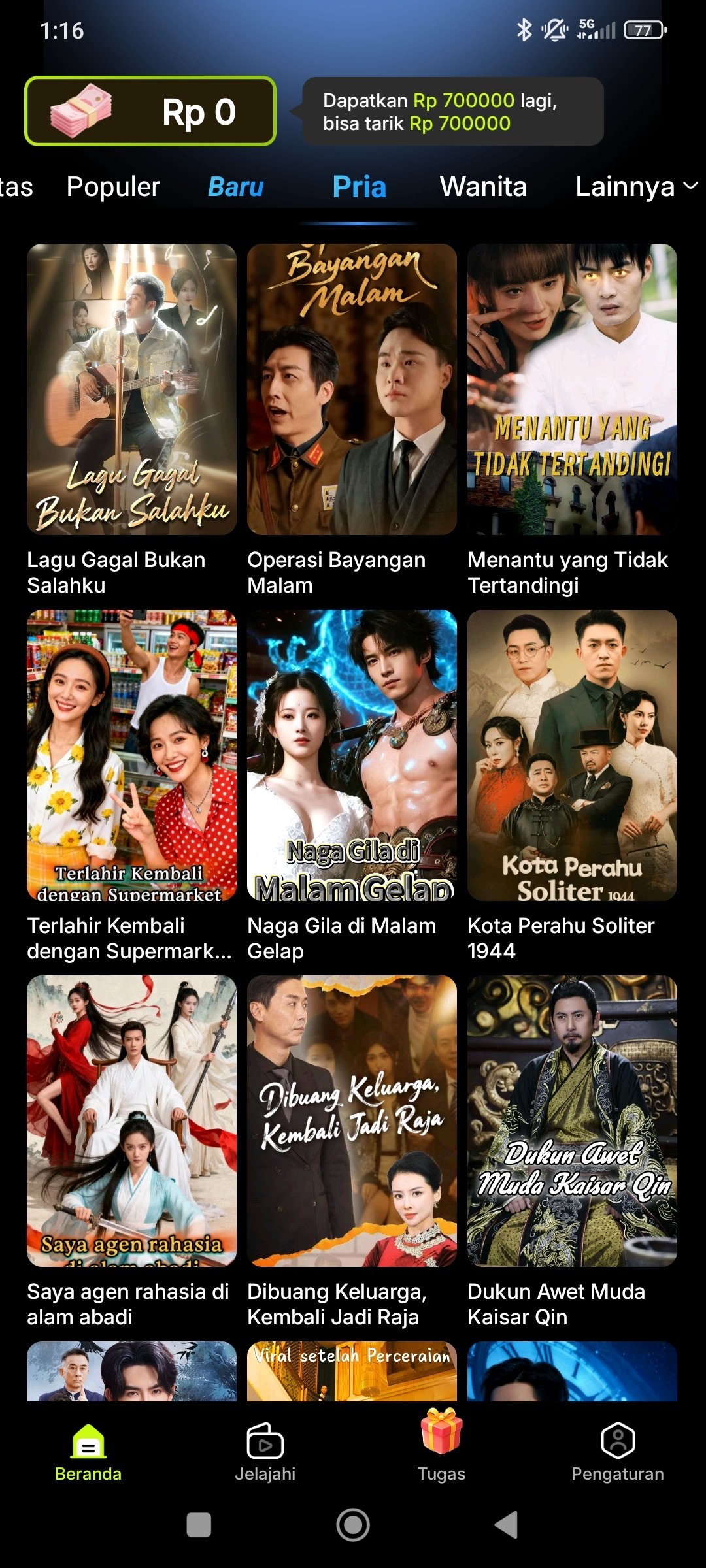Viewport: 706px width, 1568px height.
Task: Watch Dibuang Keluarga, Kembali Jadi Raja
Action: 352,1121
